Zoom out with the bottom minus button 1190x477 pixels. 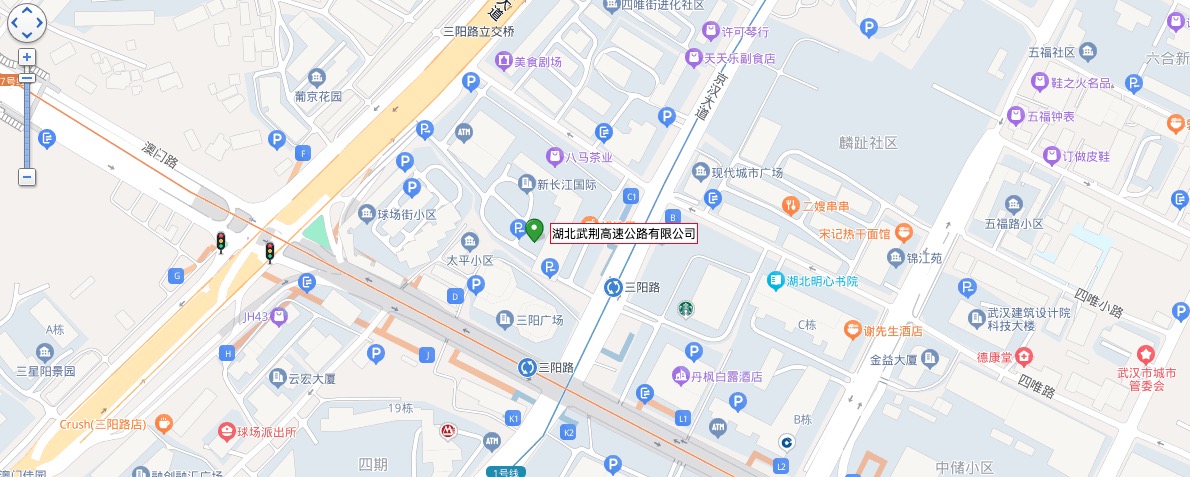[x=27, y=177]
